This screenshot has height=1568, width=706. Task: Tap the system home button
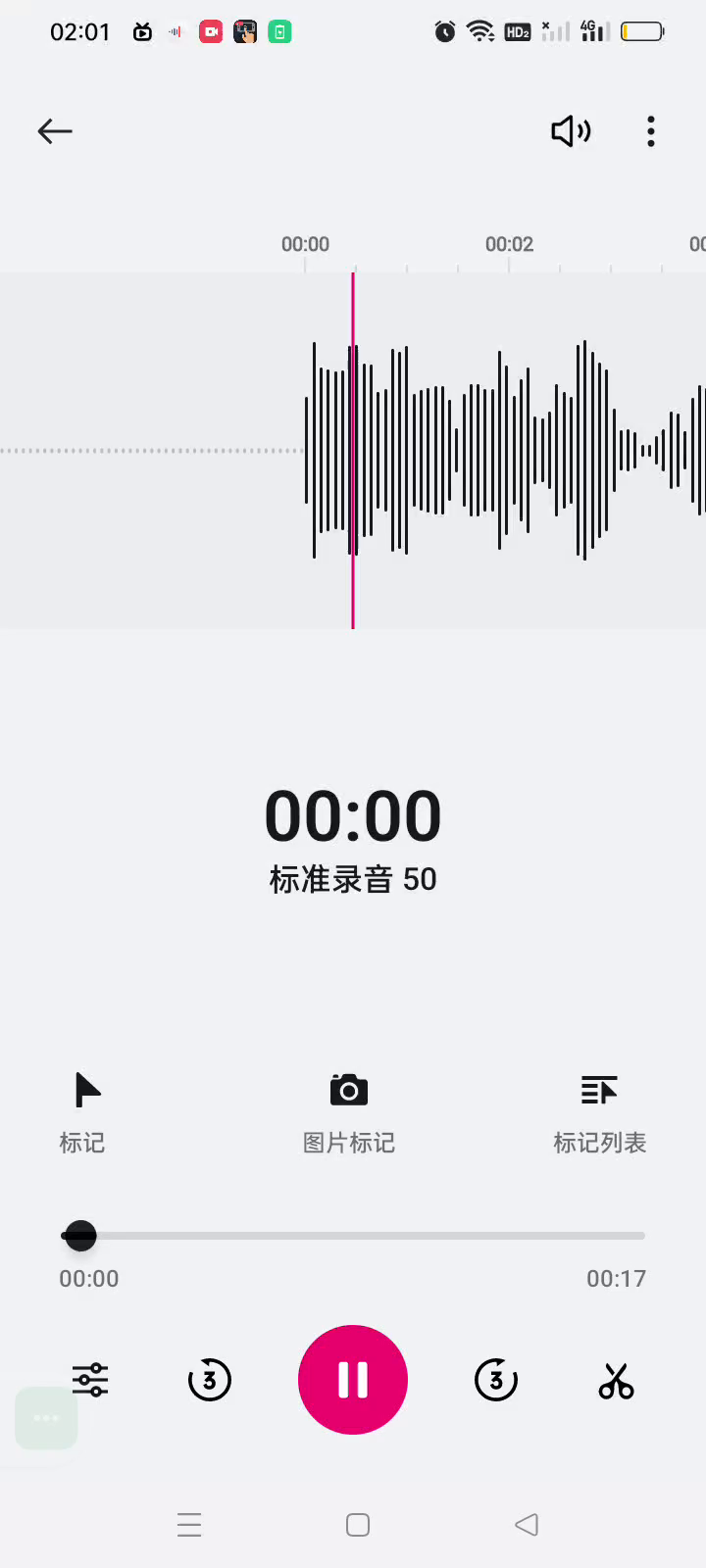[x=358, y=1525]
